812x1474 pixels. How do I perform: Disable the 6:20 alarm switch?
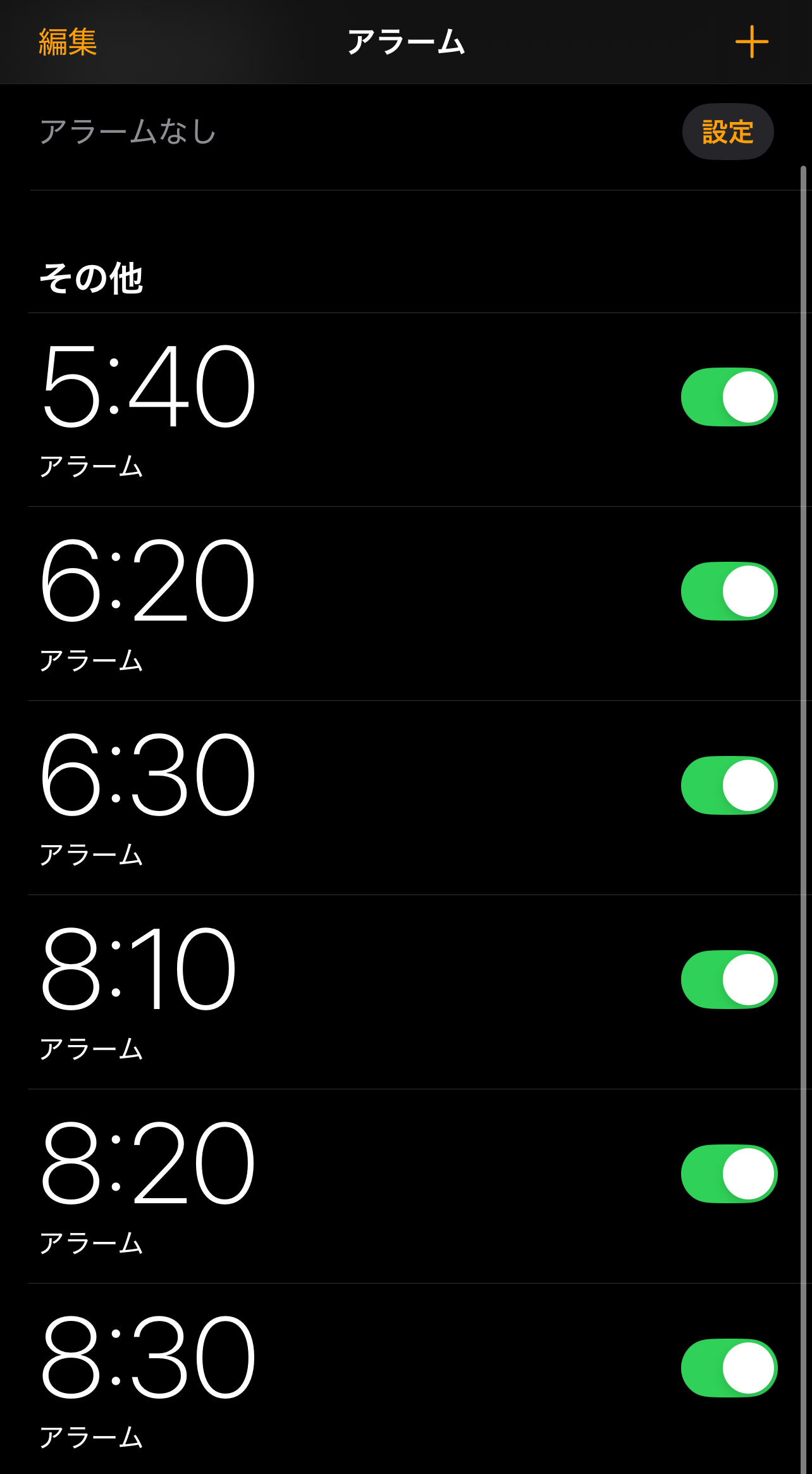tap(729, 591)
